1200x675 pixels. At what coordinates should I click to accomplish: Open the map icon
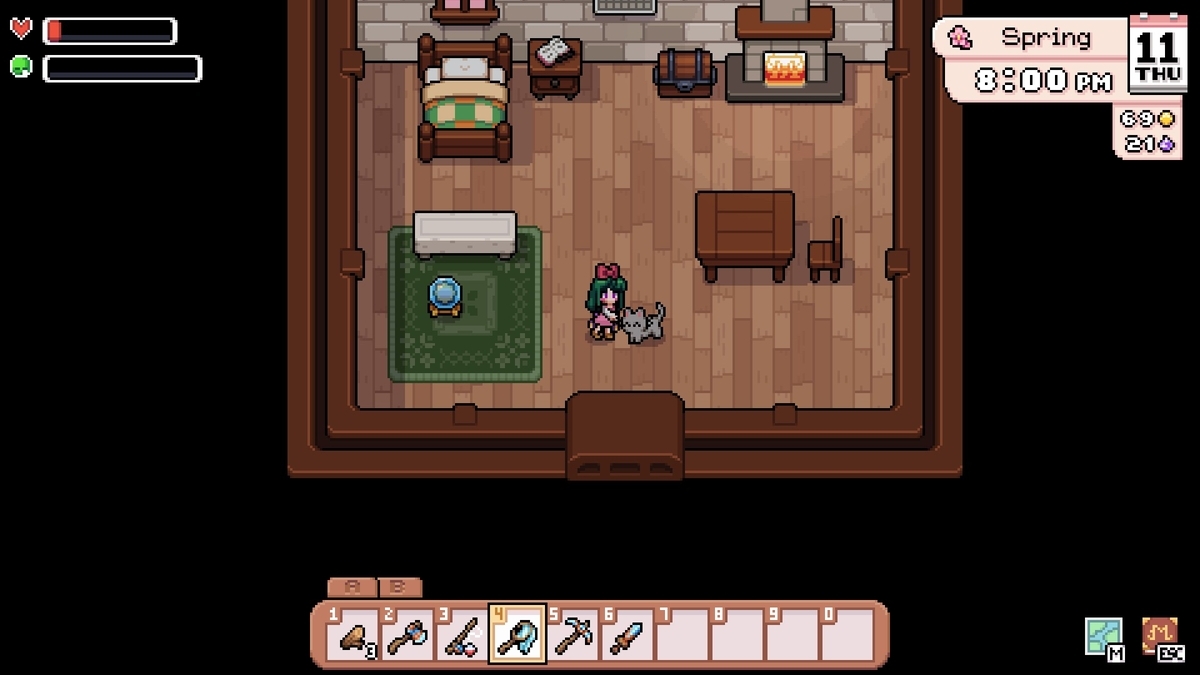click(1104, 637)
